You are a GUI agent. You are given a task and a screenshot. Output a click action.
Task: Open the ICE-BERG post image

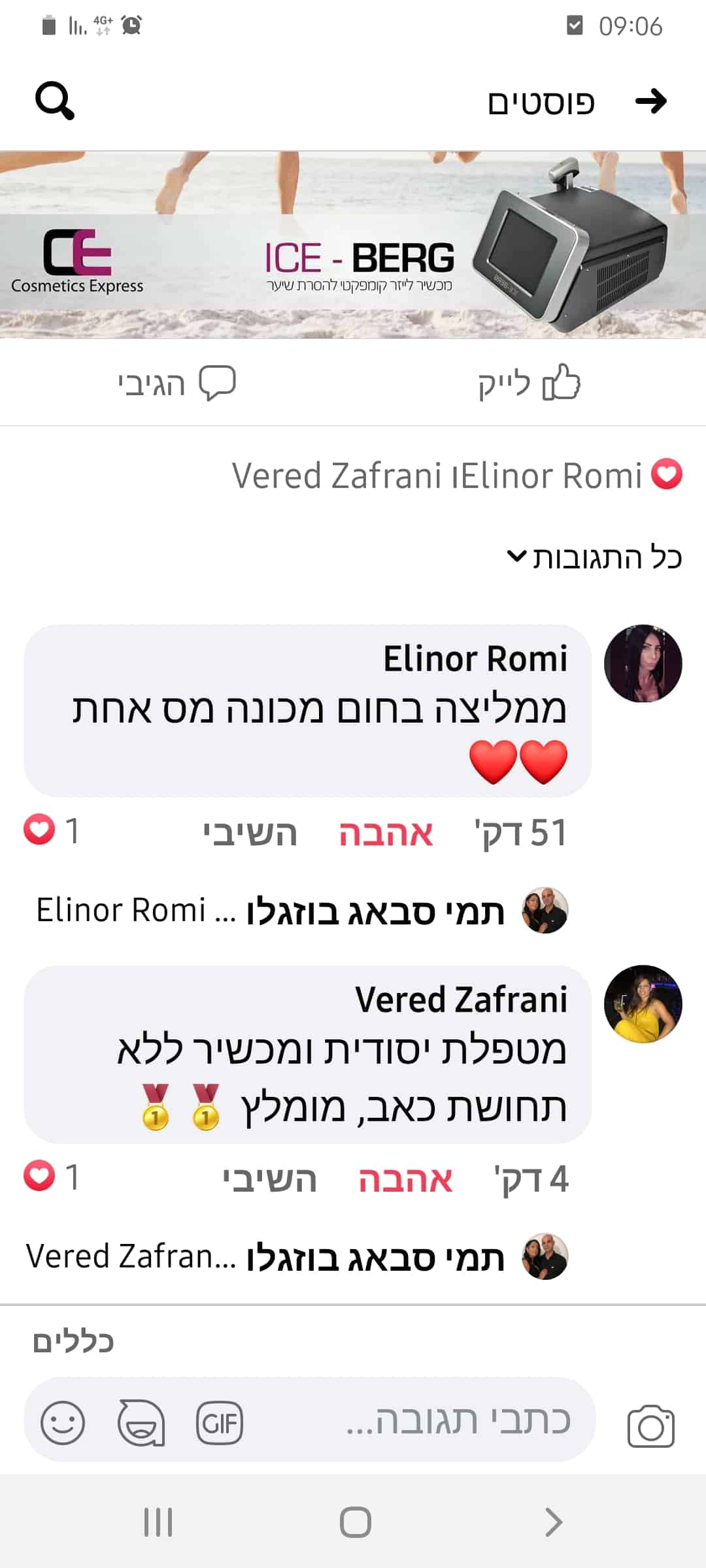[x=353, y=244]
